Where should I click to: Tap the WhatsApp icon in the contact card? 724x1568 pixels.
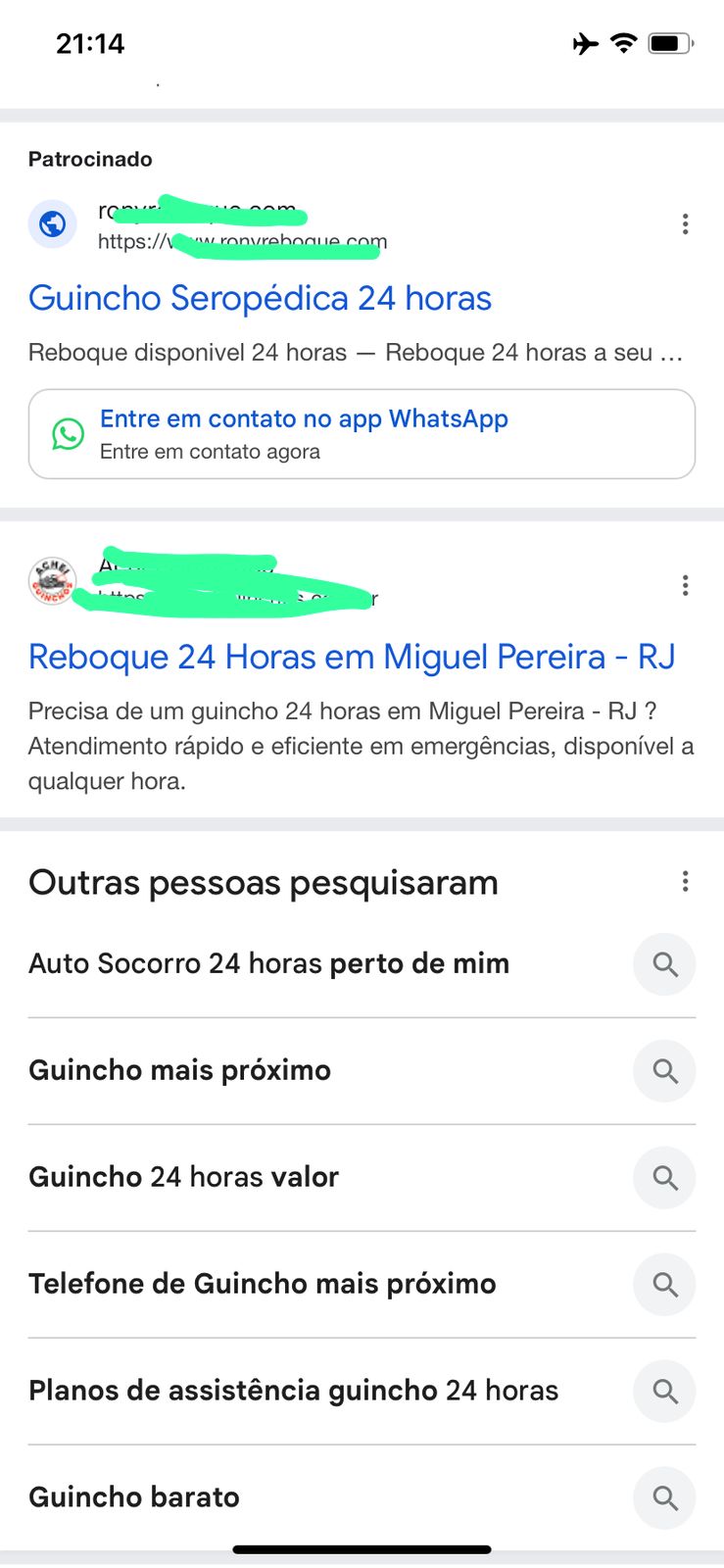pyautogui.click(x=68, y=433)
